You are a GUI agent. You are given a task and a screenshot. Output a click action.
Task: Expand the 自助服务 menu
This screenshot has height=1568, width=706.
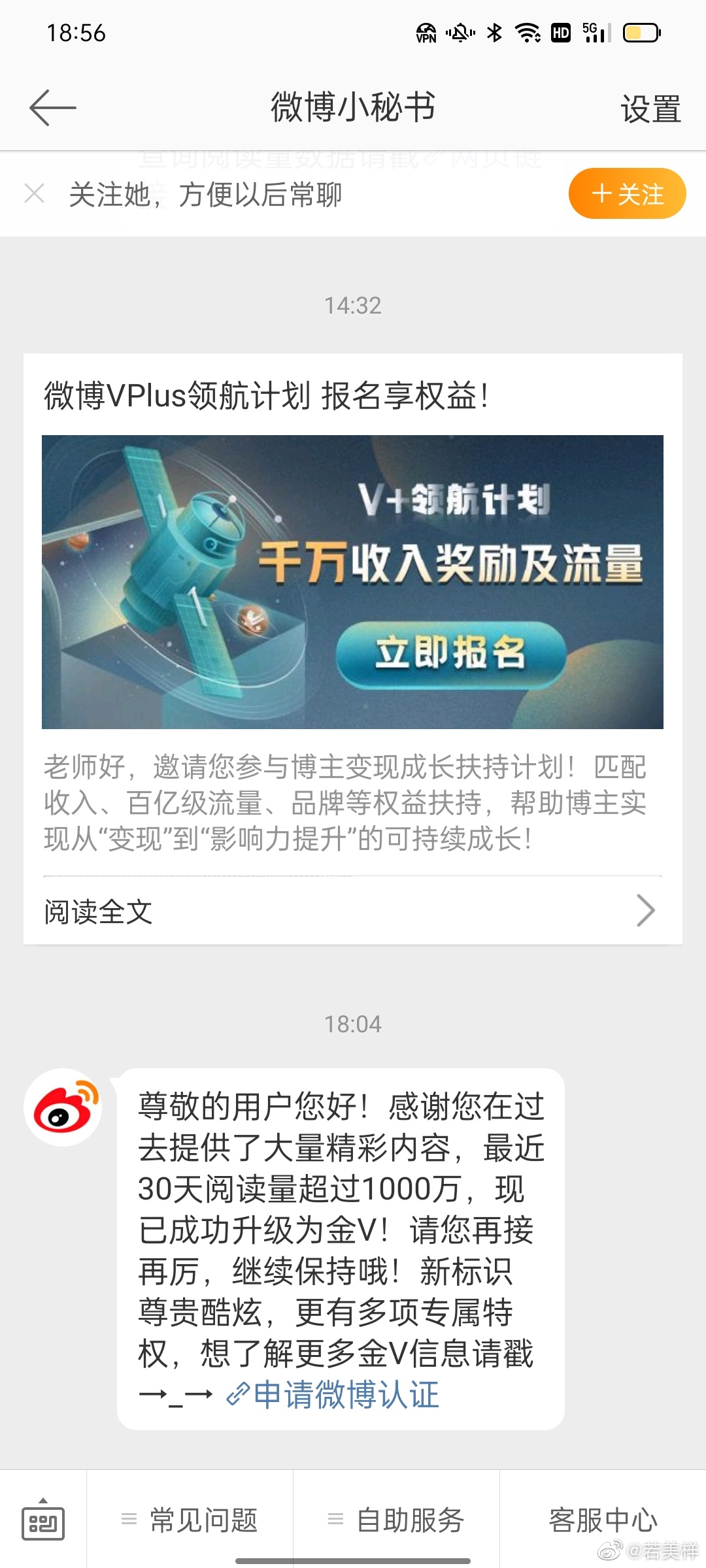coord(396,1520)
